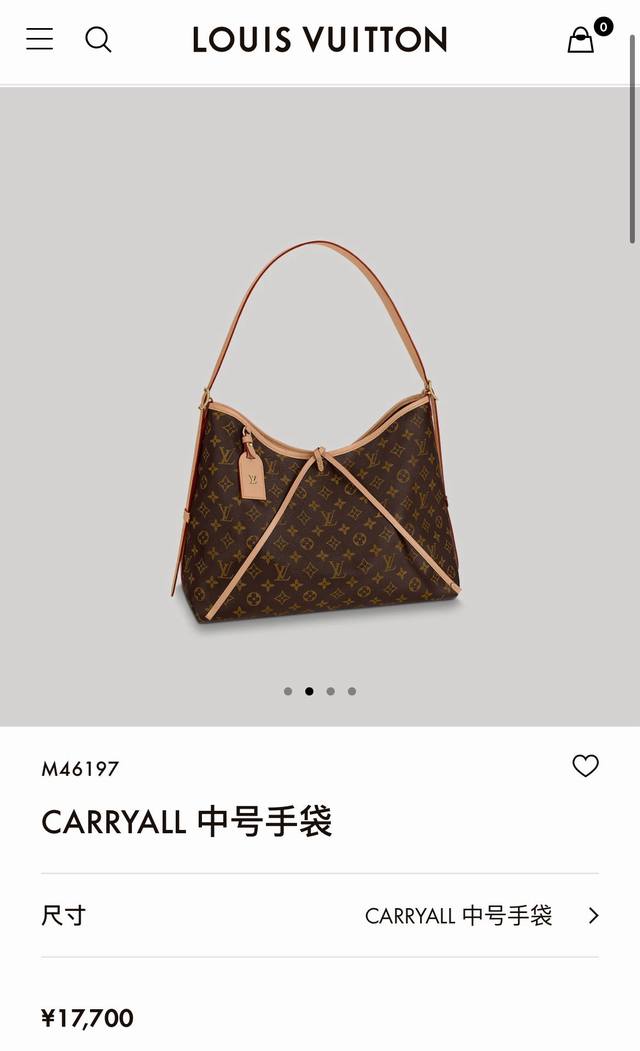View the CARRYALL bag product image

318,432
